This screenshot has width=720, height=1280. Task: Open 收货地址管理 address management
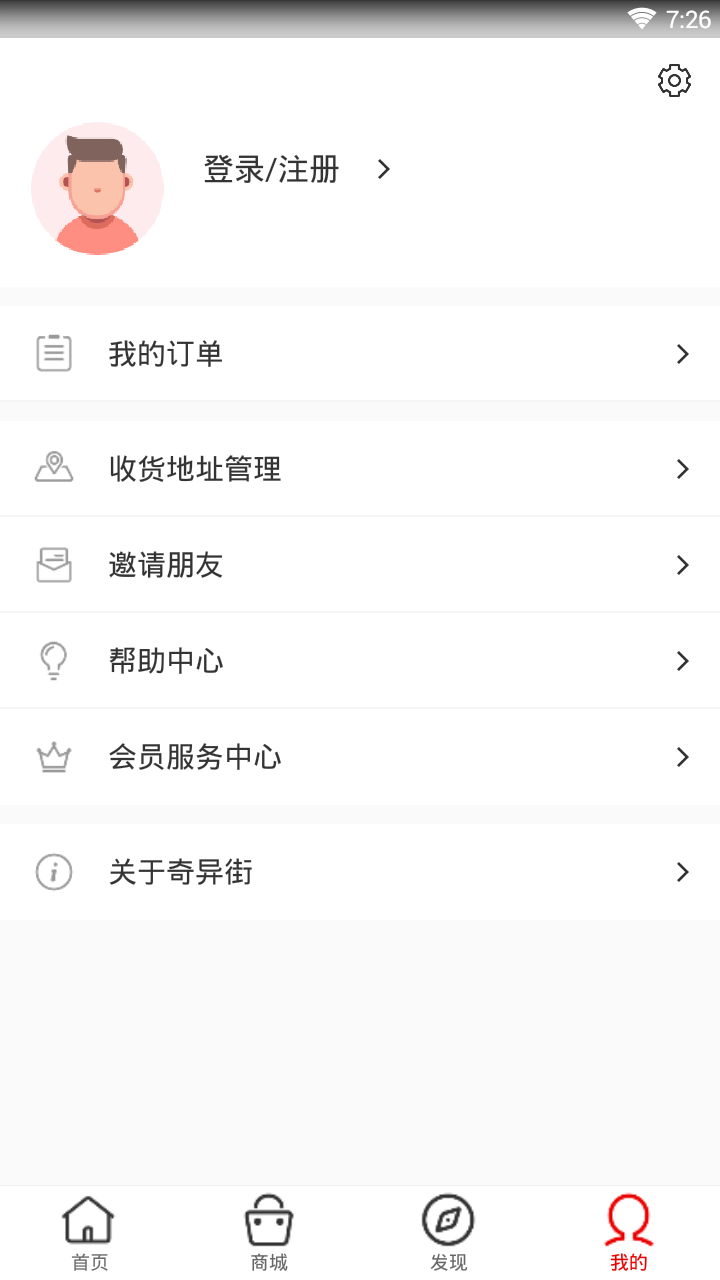pos(360,468)
